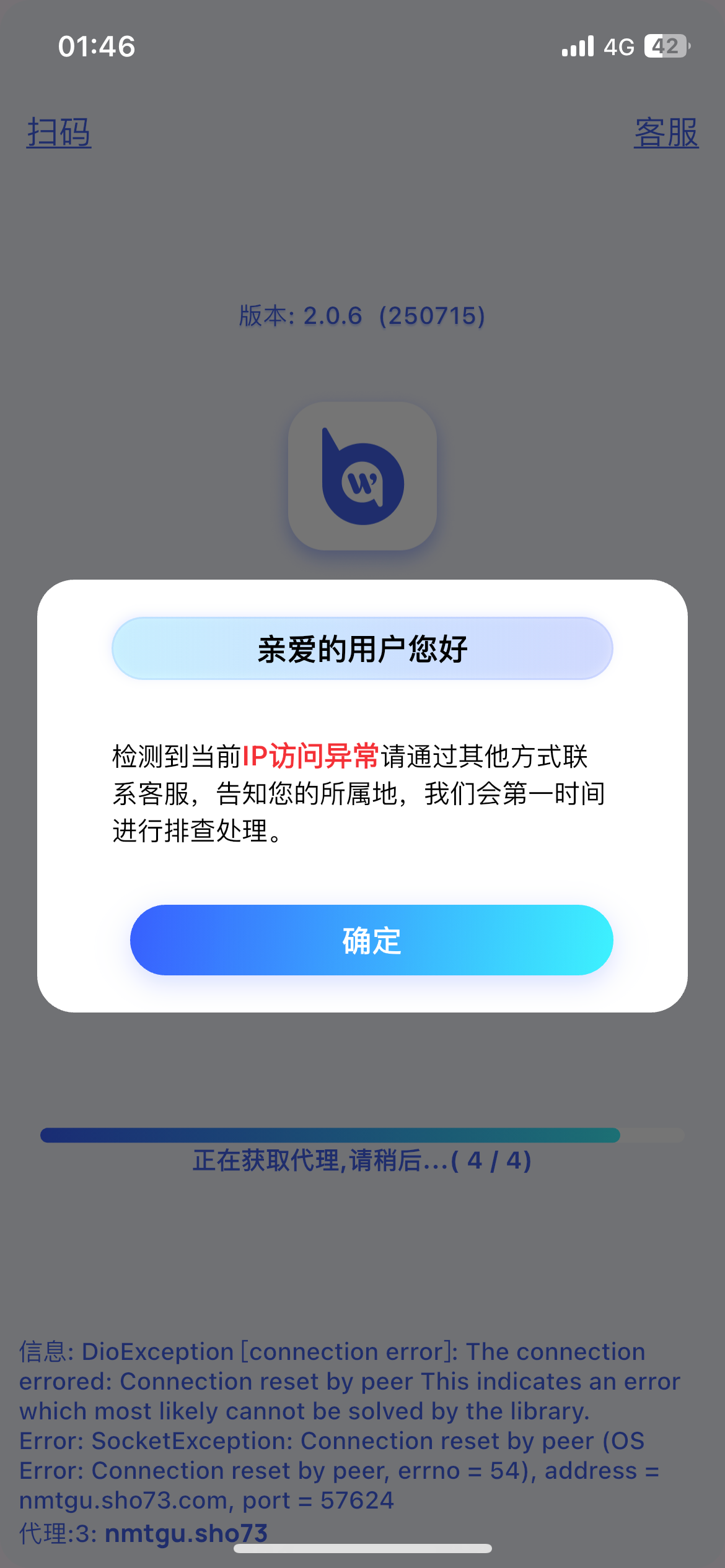Tap the 4G network indicator
This screenshot has width=725, height=1568.
620,45
